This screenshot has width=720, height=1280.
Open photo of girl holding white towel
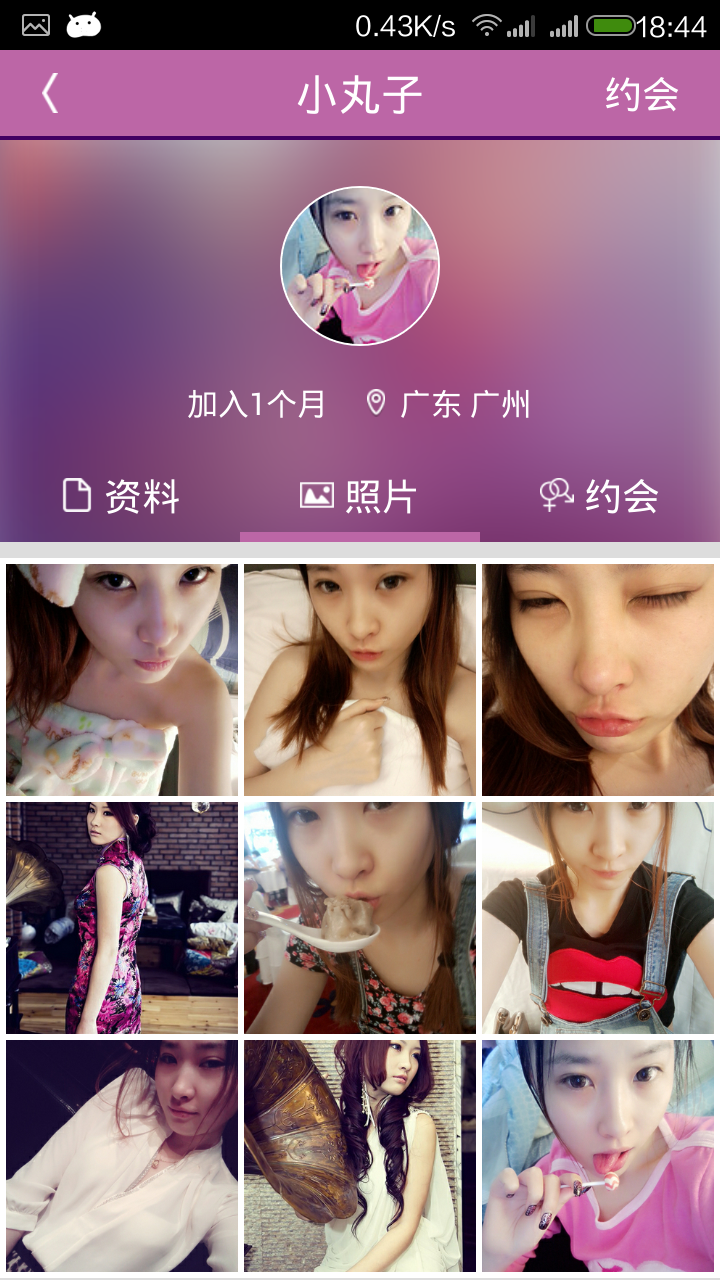pos(360,680)
